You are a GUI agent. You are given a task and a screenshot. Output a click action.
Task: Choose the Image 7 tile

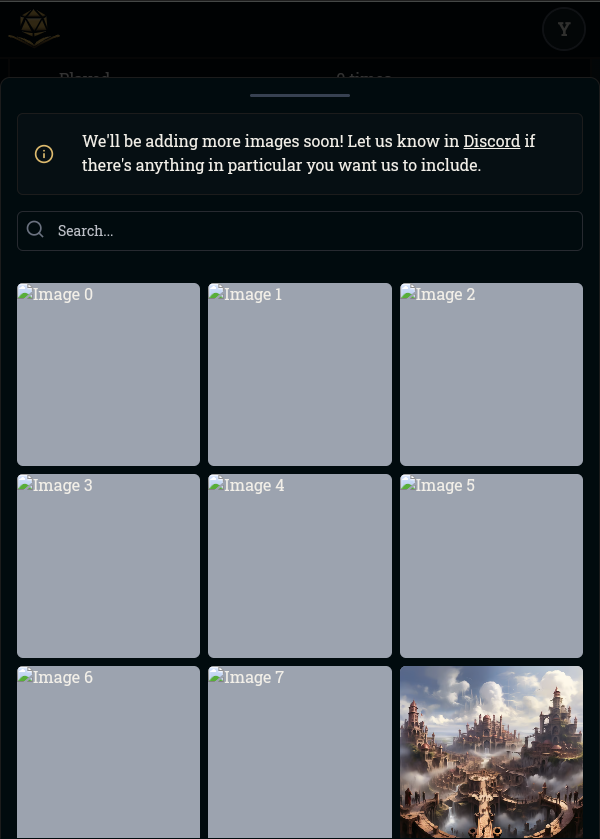click(x=300, y=752)
